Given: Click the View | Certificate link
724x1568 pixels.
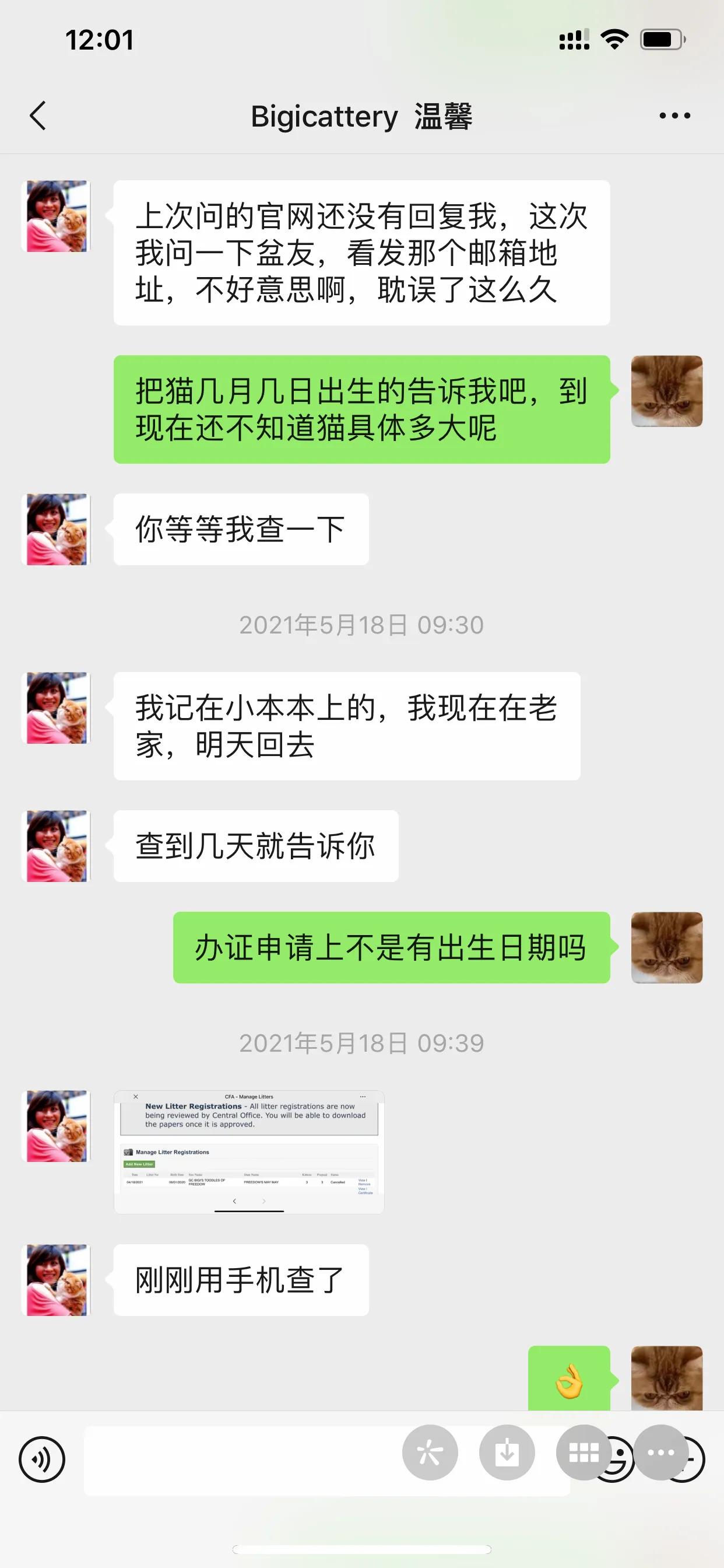Looking at the screenshot, I should pos(366,1191).
